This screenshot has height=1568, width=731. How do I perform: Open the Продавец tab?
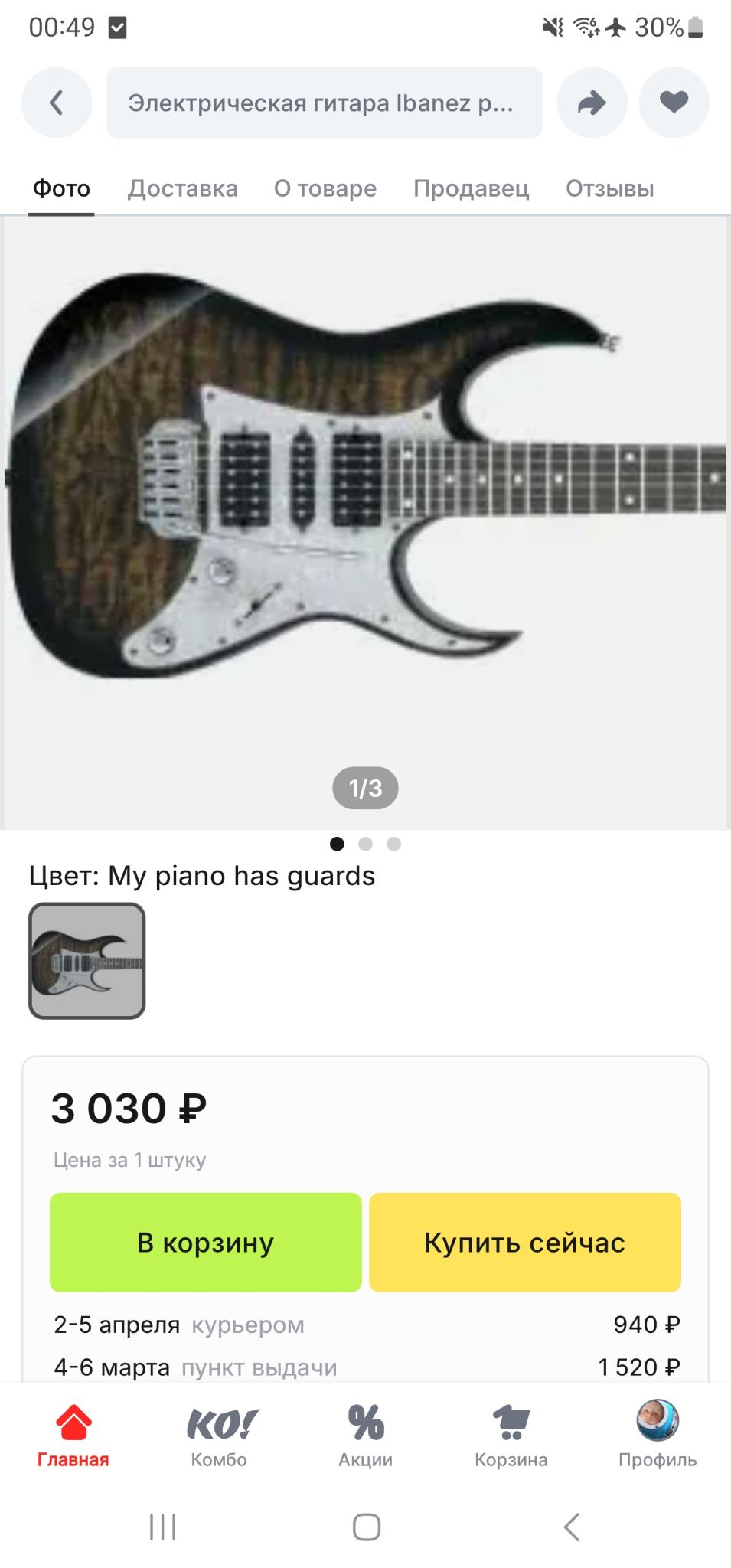[x=471, y=189]
